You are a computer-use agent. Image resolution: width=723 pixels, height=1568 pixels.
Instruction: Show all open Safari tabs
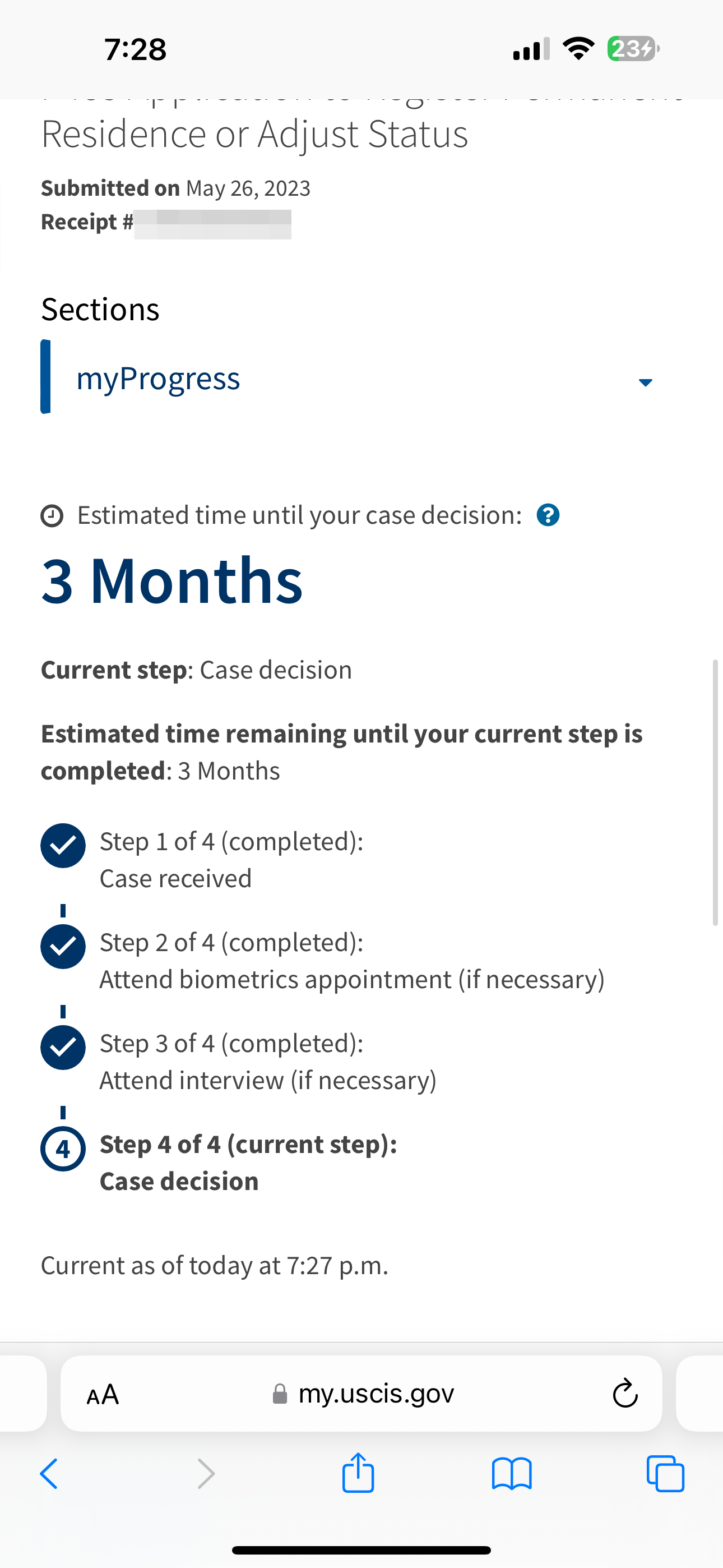[x=665, y=1474]
